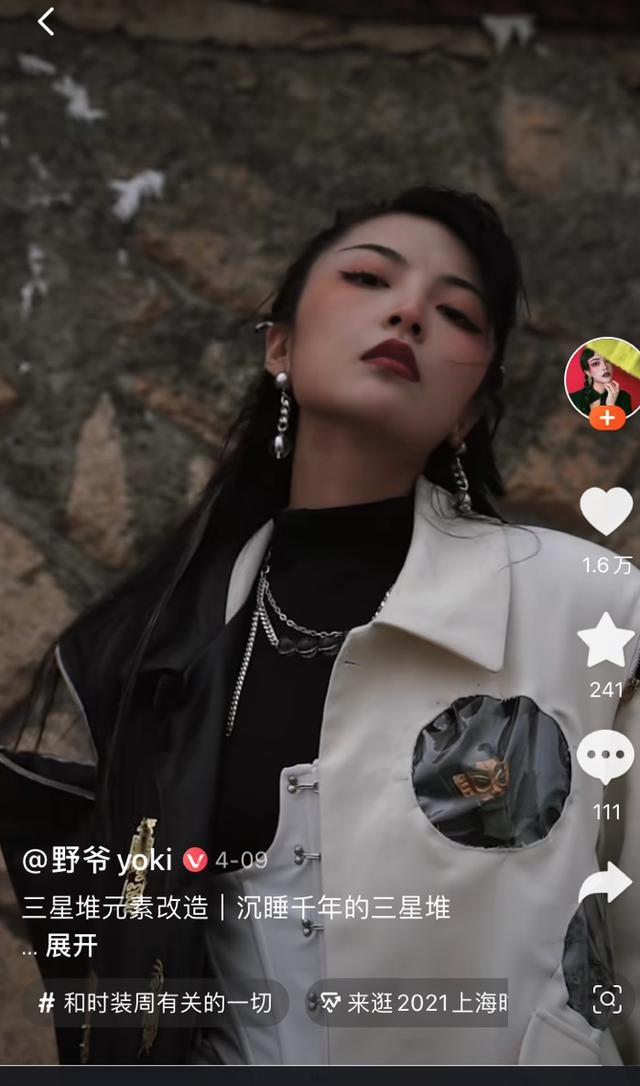Screen dimensions: 640x1086
Task: Add the video to favorites with the star
Action: 607,641
